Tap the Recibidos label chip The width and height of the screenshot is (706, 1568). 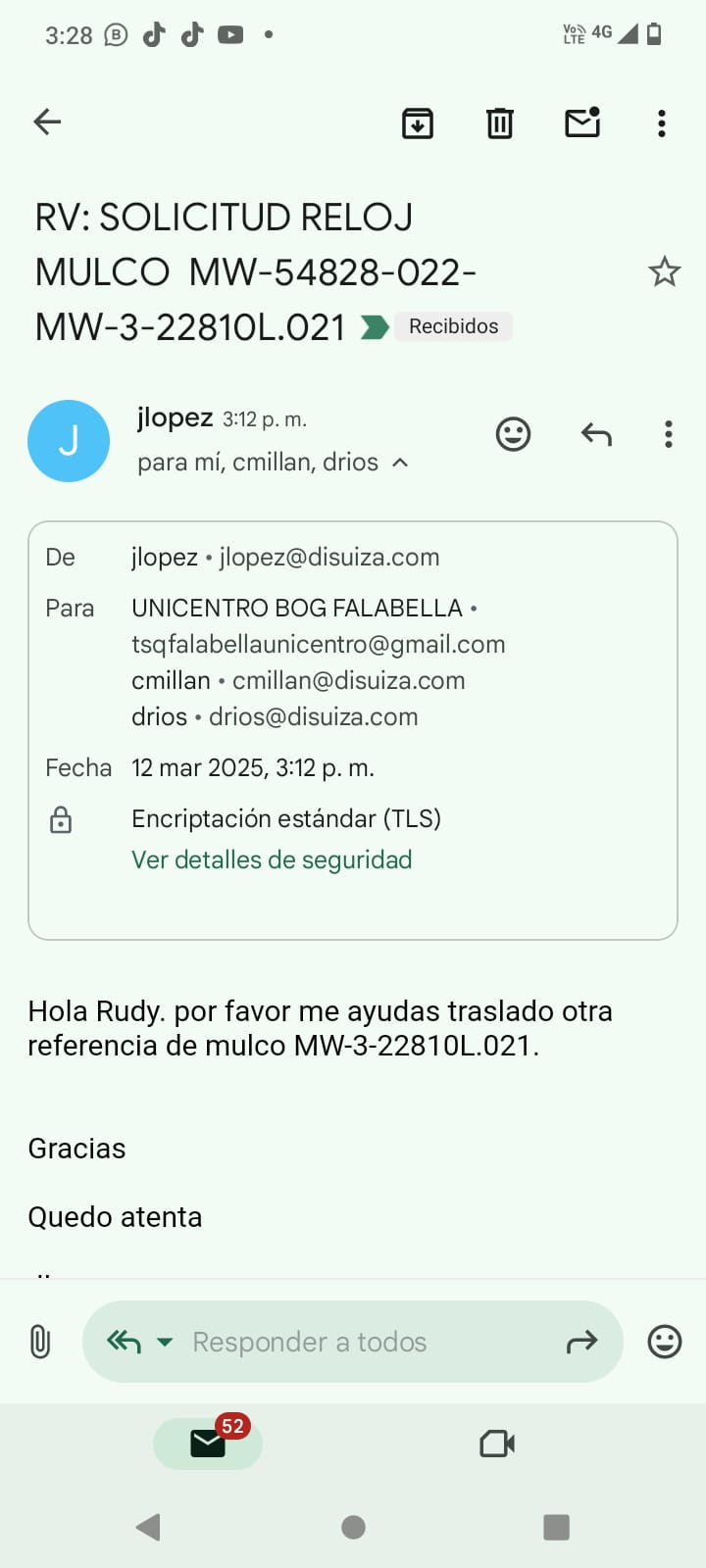pos(453,326)
